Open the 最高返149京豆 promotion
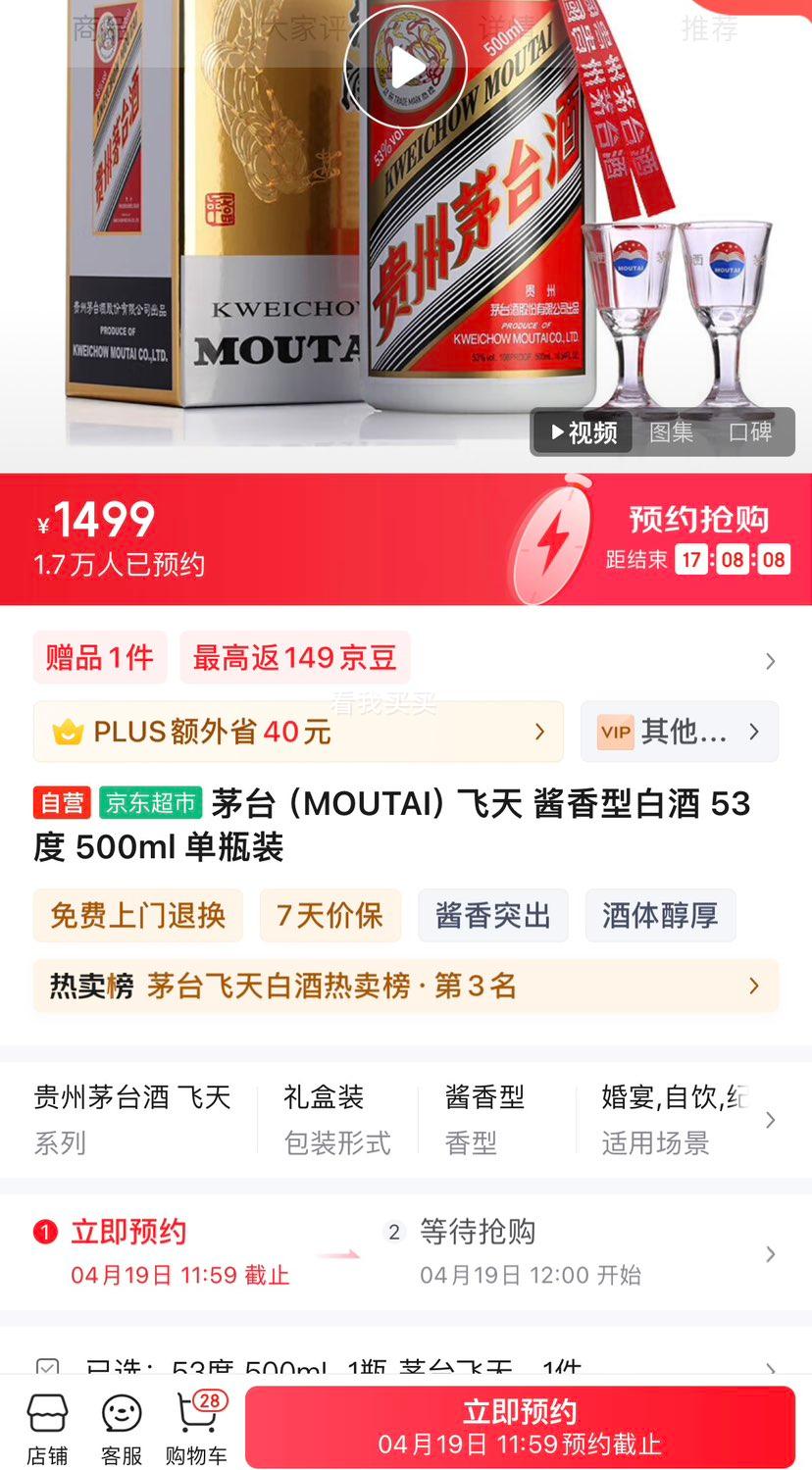Screen dimensions: 812x1470 (294, 659)
